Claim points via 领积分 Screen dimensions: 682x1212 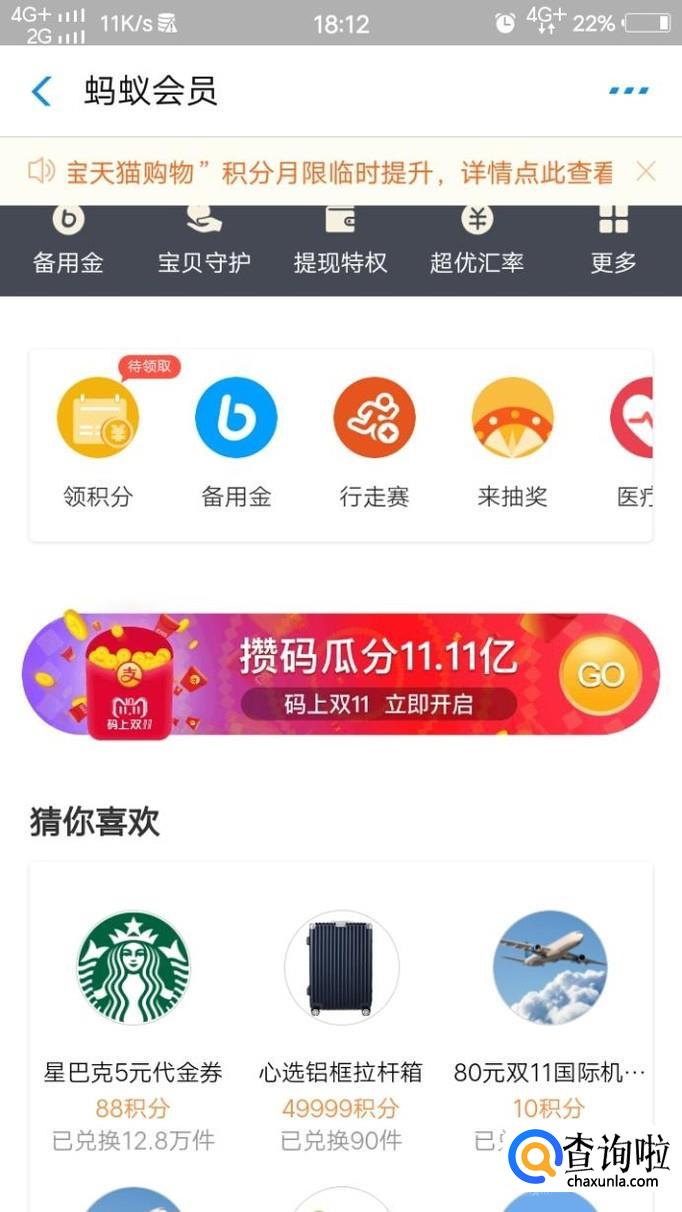(x=97, y=420)
